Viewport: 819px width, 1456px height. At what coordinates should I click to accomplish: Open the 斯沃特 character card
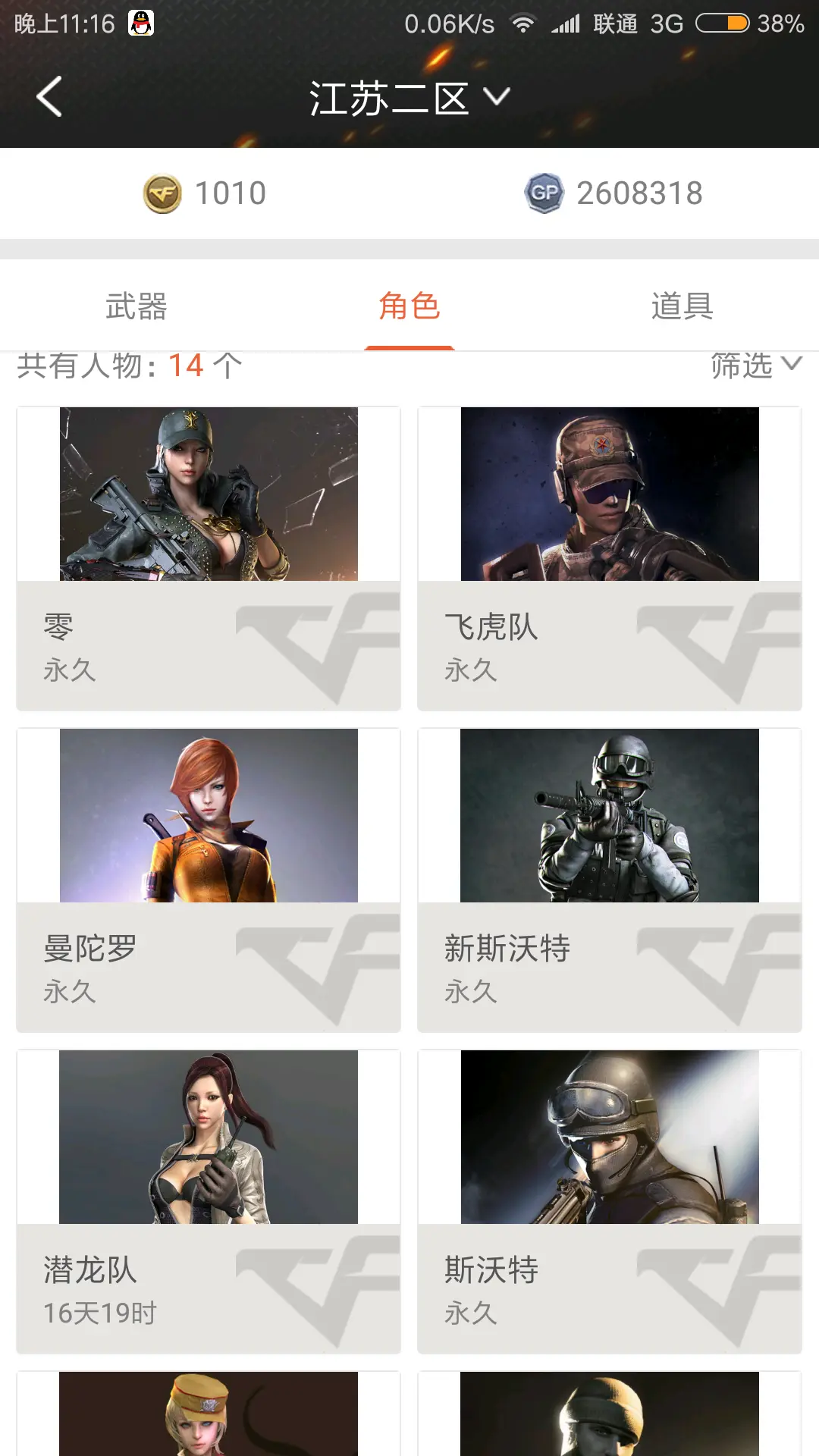tap(610, 1201)
